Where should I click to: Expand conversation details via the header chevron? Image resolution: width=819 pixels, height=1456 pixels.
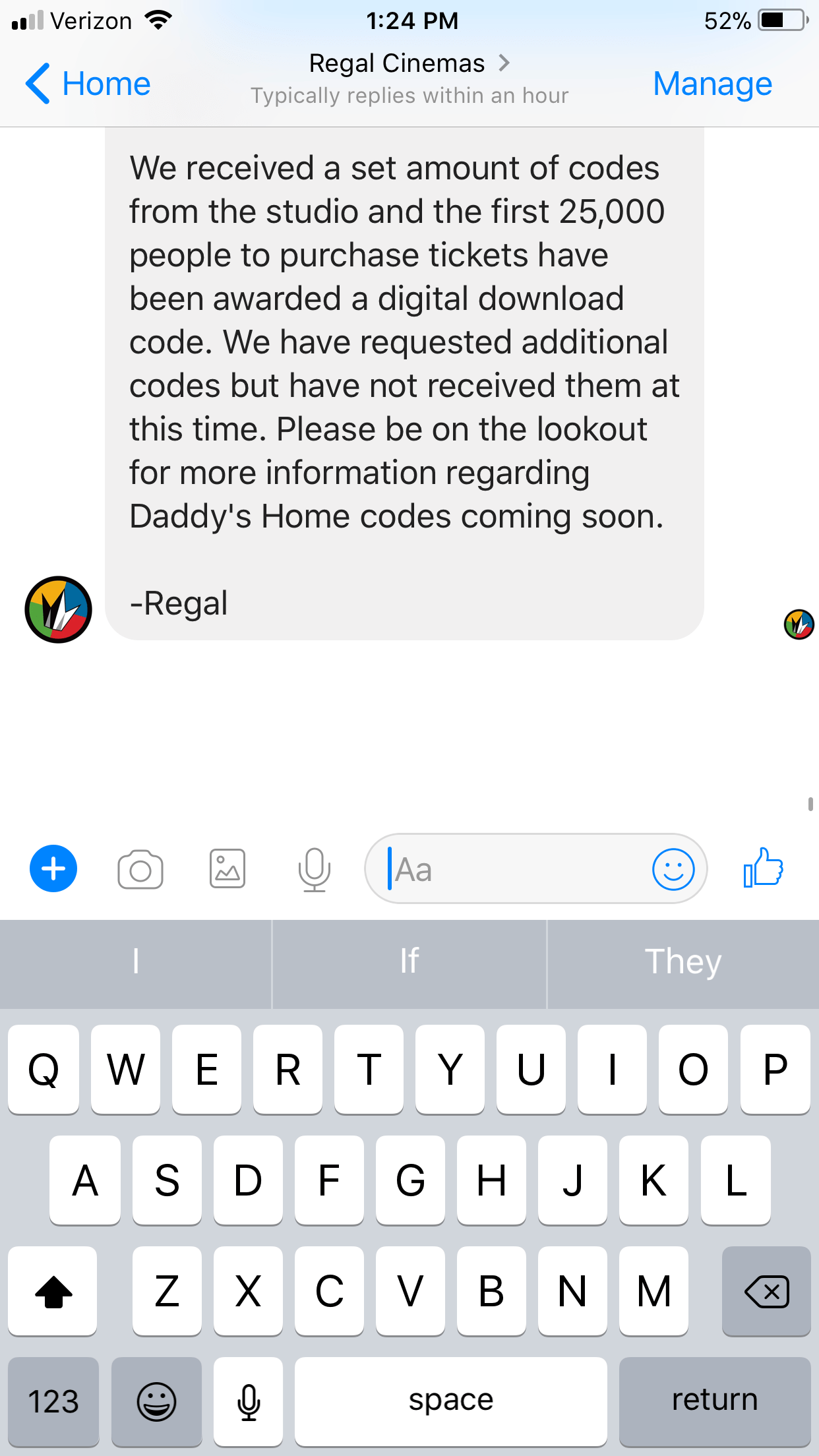[504, 63]
